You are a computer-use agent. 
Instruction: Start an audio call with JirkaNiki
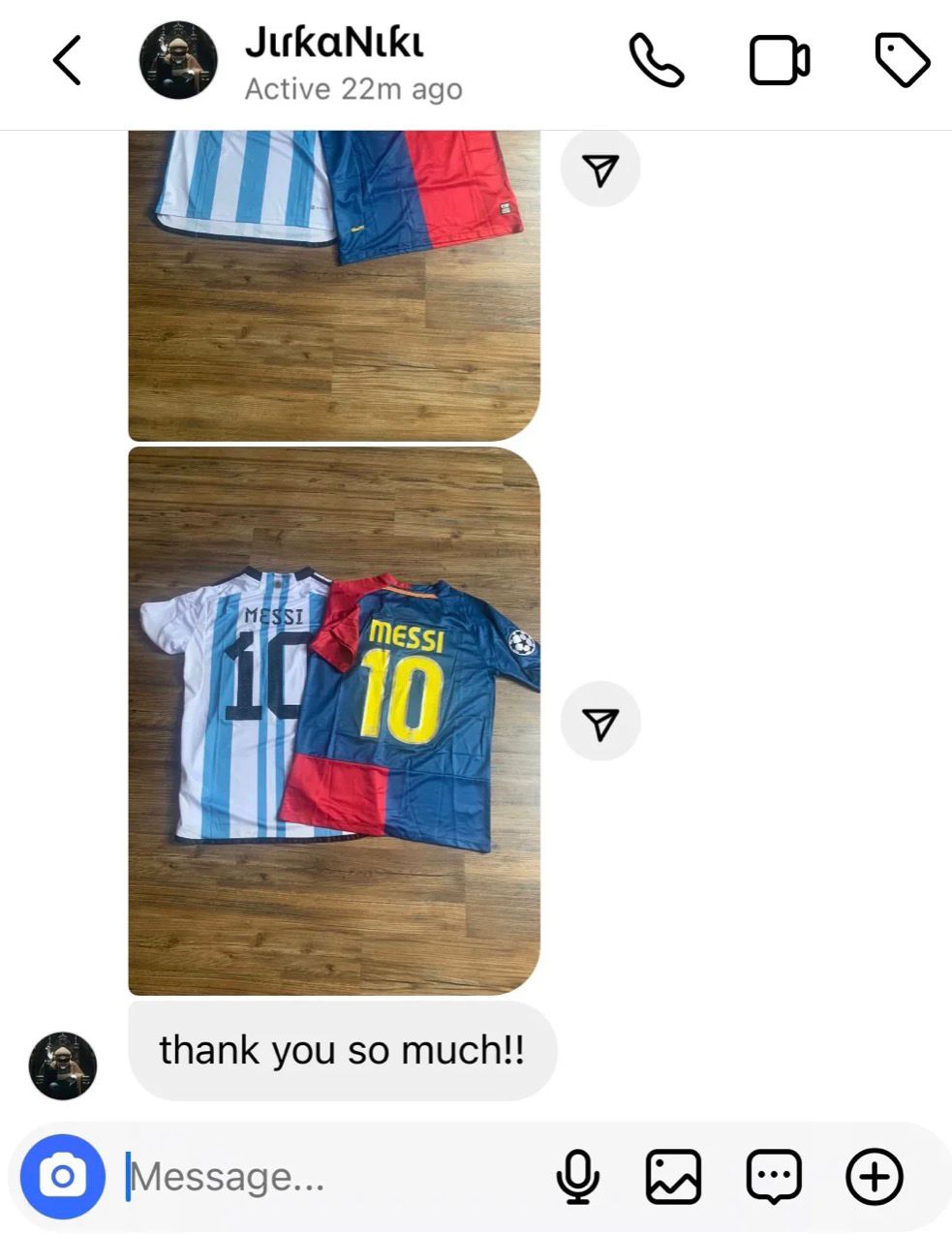click(657, 61)
